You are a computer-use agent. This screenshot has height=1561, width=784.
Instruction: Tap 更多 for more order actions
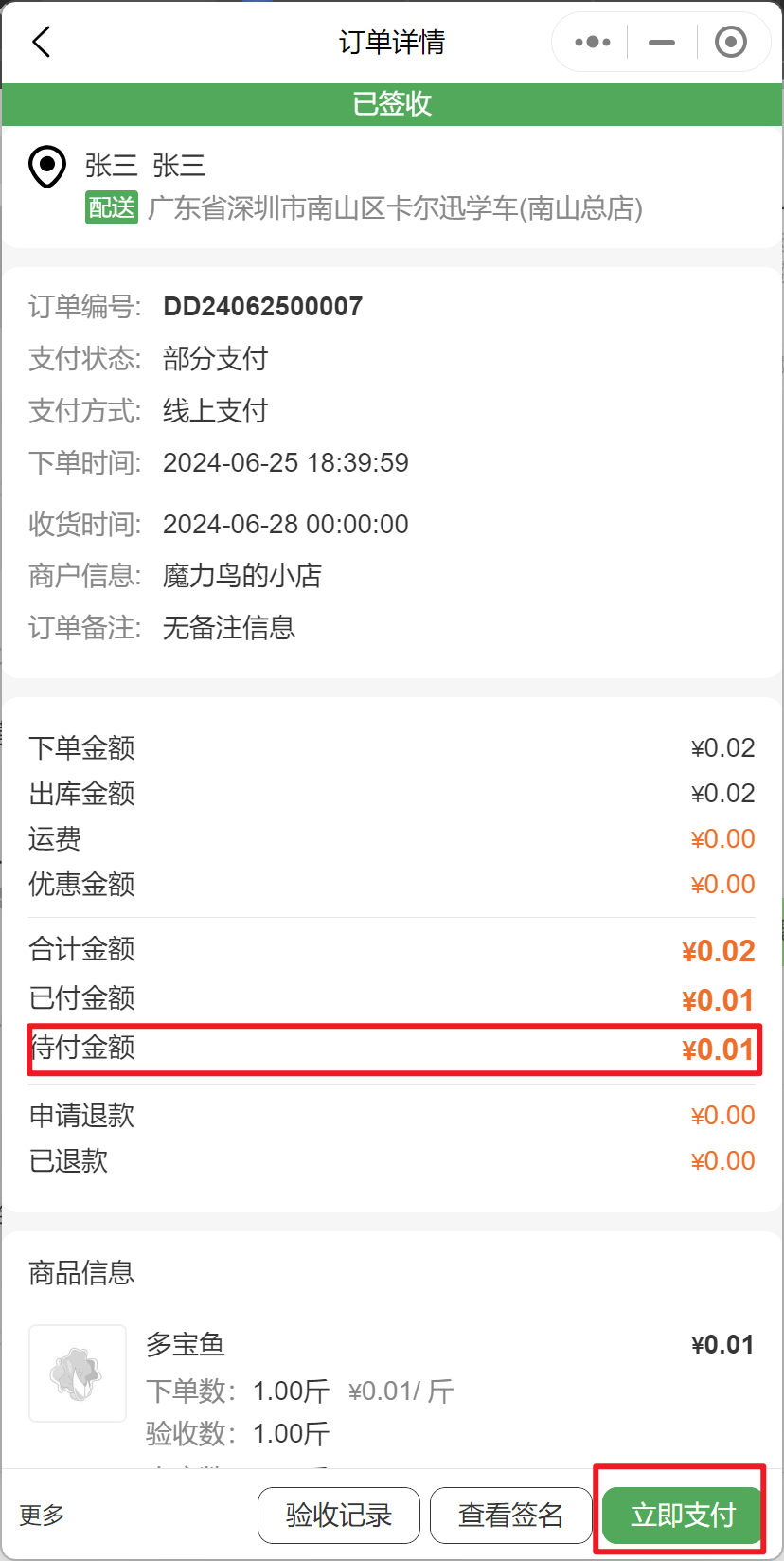point(43,1515)
